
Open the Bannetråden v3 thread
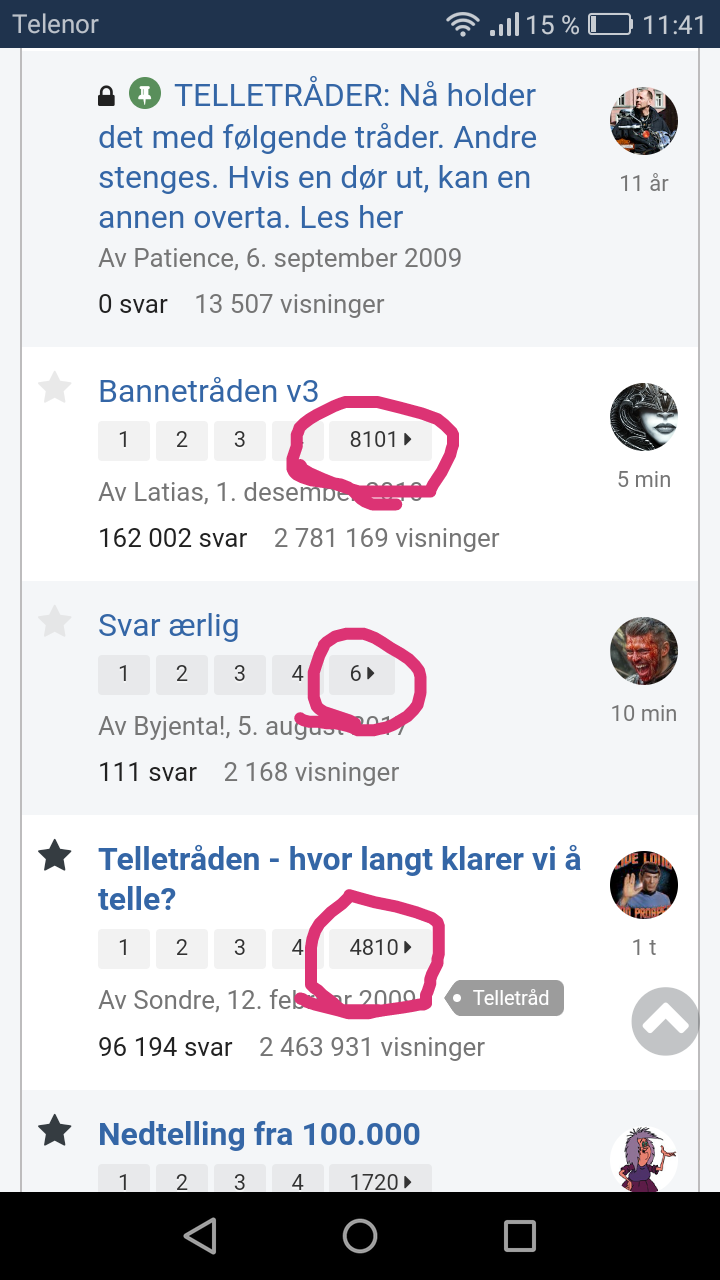tap(208, 391)
